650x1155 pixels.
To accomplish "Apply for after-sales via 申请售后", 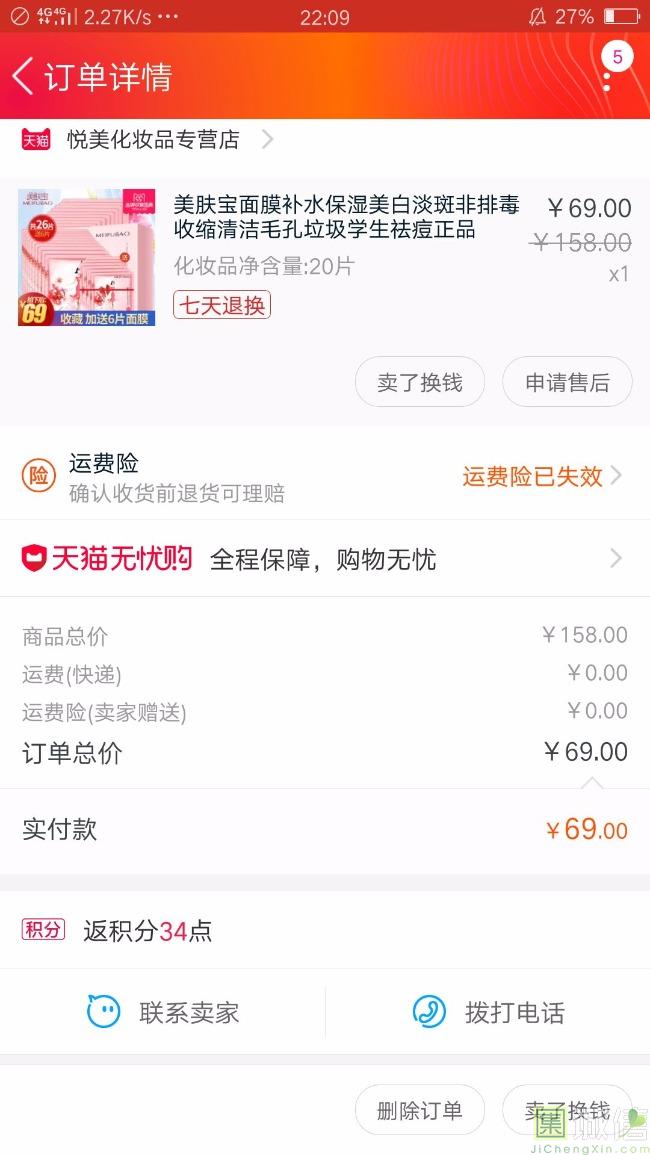I will 567,383.
